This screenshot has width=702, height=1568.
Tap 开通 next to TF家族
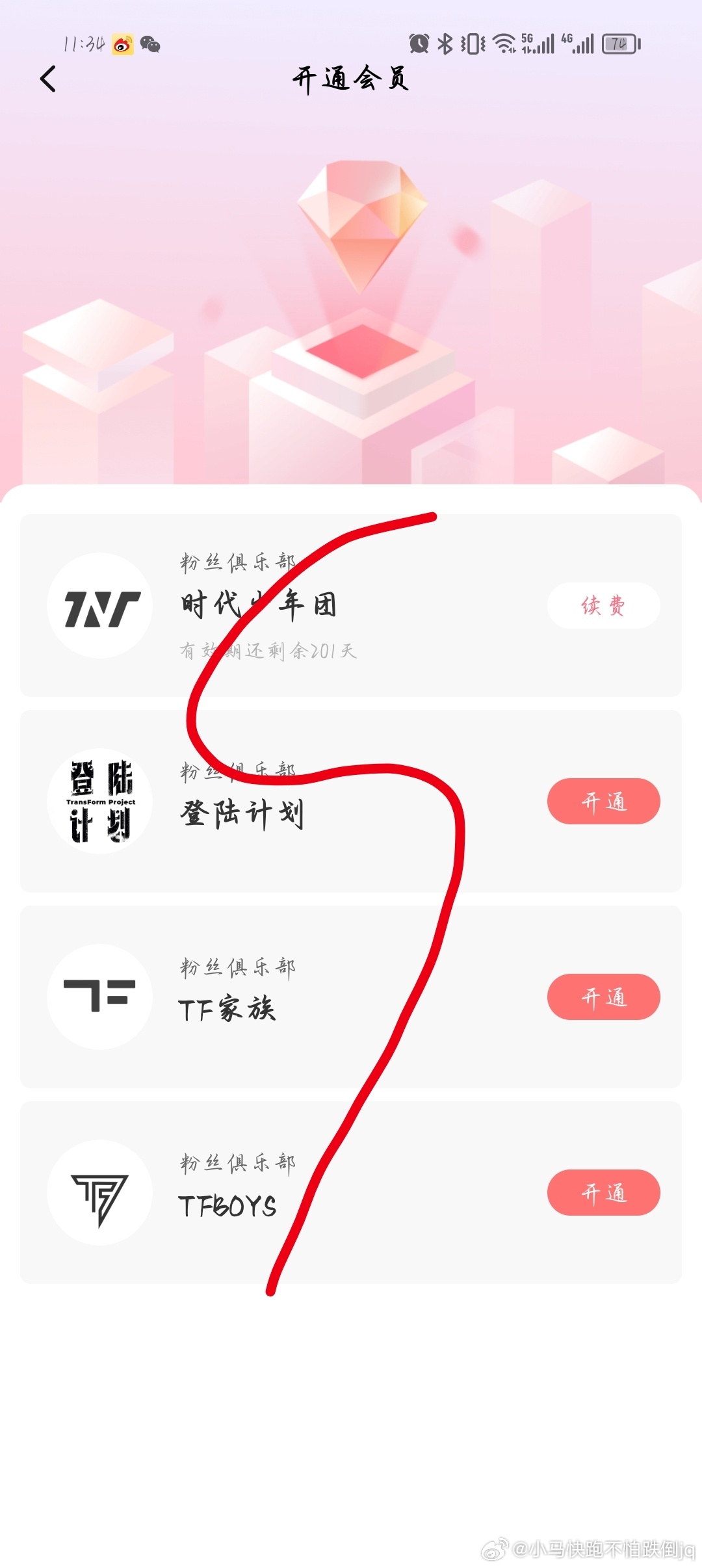[x=603, y=997]
